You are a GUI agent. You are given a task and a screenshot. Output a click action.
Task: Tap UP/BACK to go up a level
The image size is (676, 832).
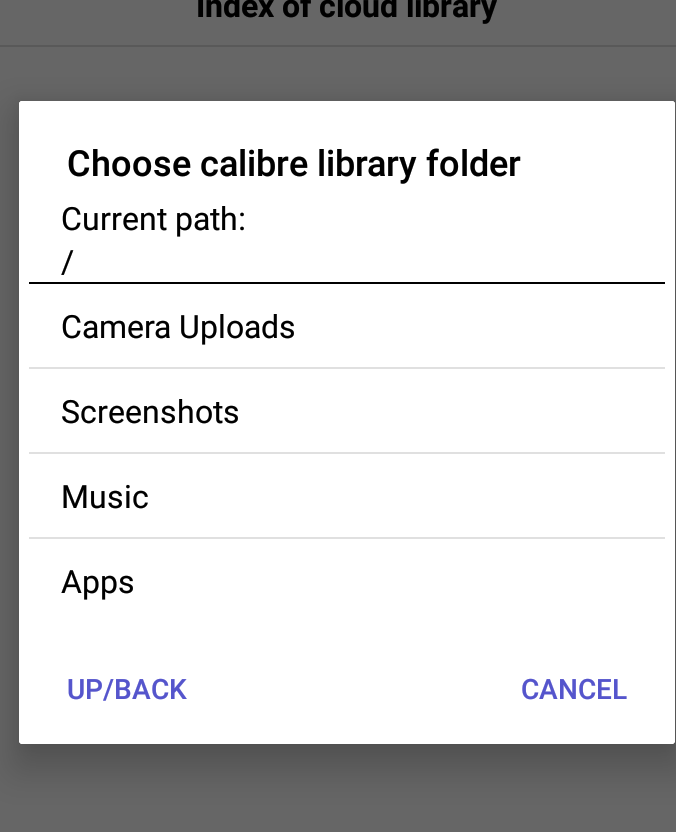(x=127, y=689)
